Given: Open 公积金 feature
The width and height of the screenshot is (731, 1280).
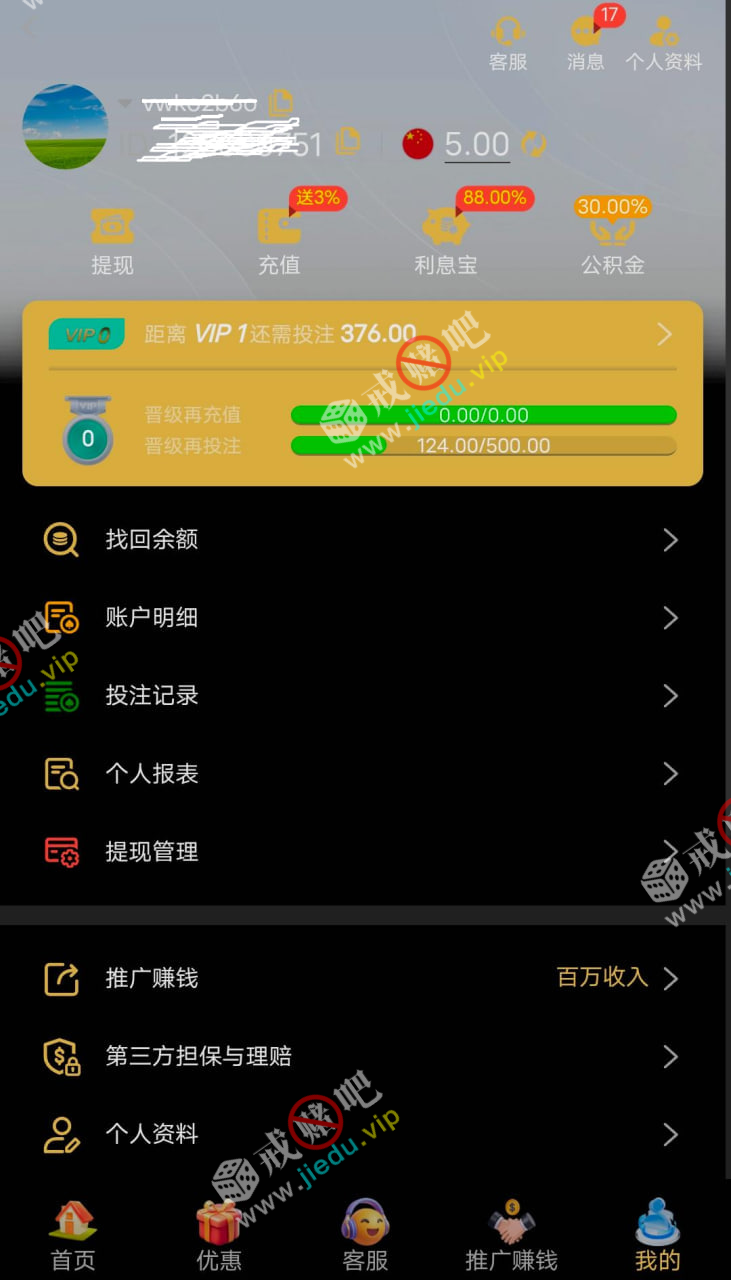Looking at the screenshot, I should 613,240.
